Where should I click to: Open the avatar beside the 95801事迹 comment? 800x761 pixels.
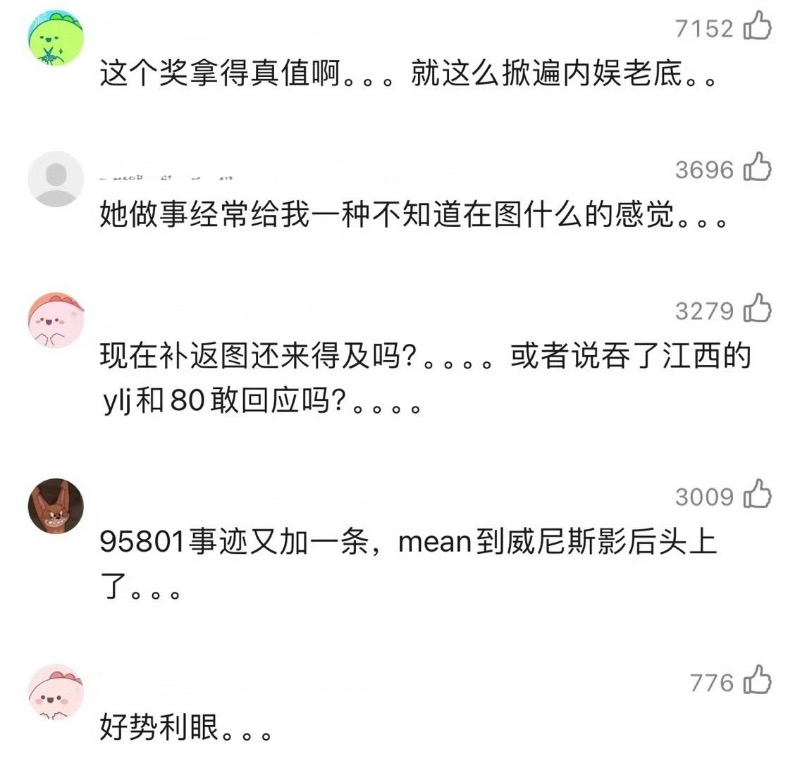pyautogui.click(x=55, y=506)
